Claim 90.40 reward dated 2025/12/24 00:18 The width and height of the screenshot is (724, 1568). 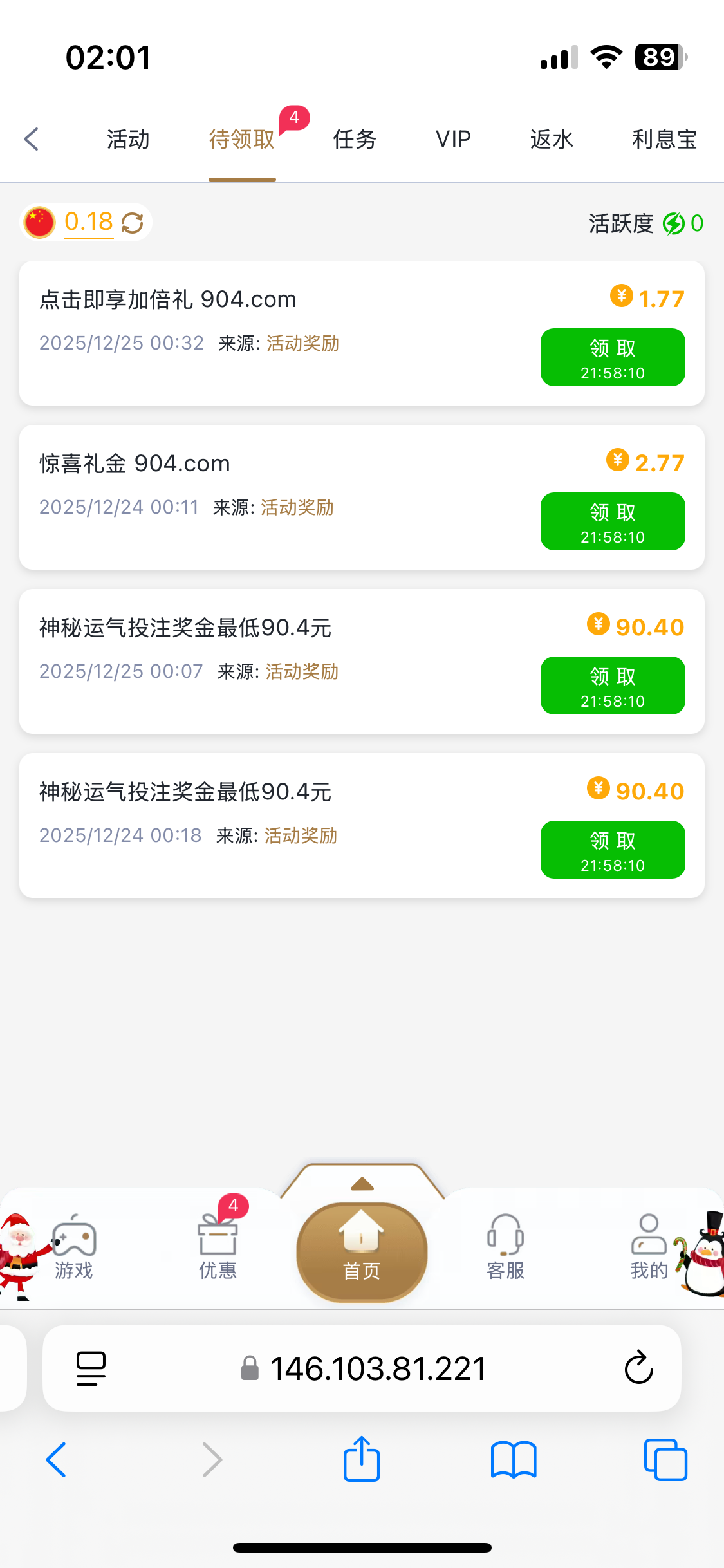(612, 850)
